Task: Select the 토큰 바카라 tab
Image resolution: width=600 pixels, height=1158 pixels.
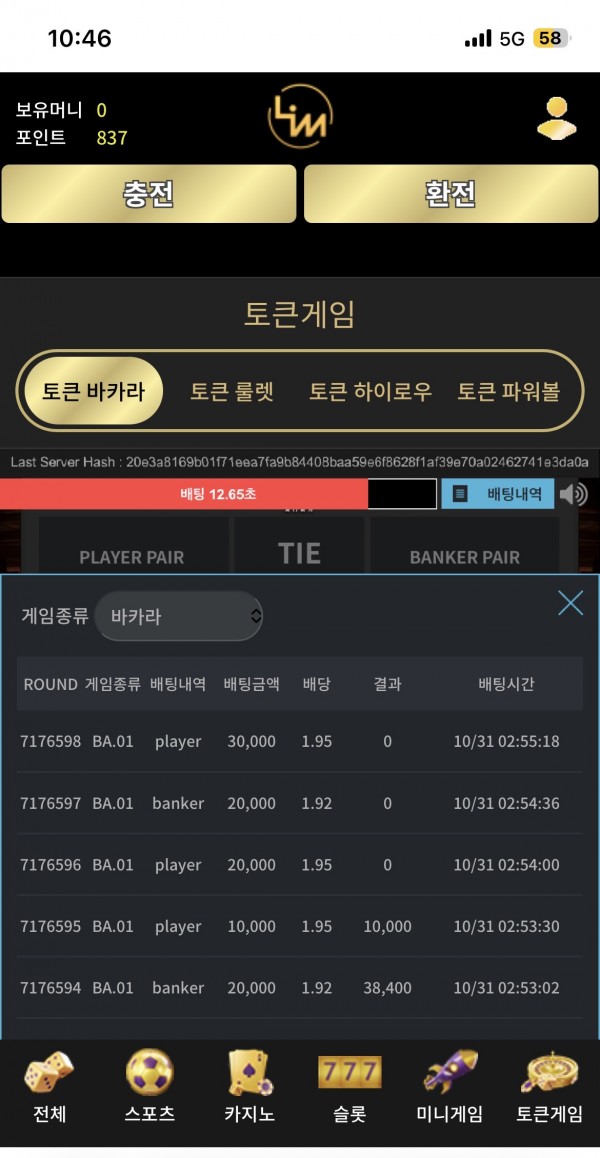Action: 92,391
